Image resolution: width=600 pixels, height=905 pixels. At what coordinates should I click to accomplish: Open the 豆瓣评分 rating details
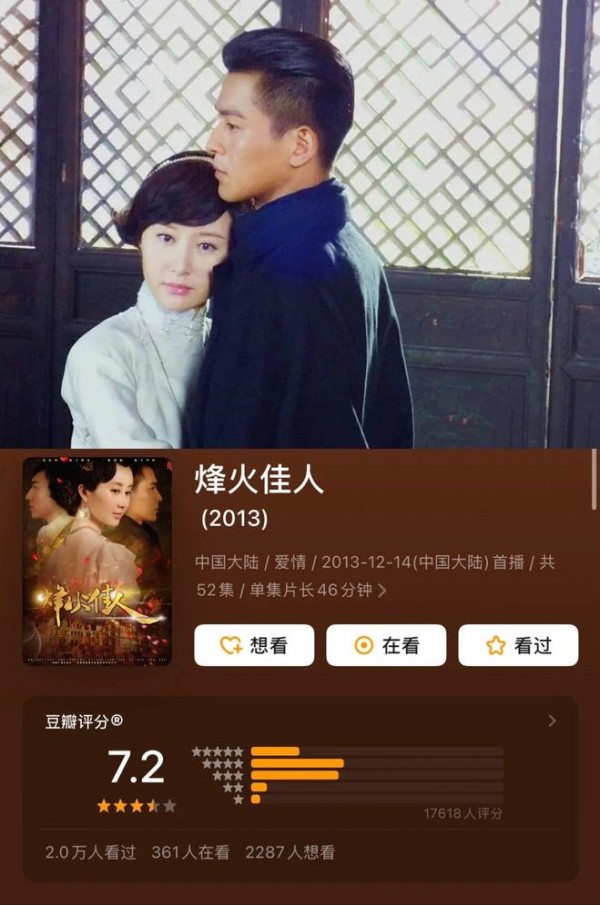point(552,720)
